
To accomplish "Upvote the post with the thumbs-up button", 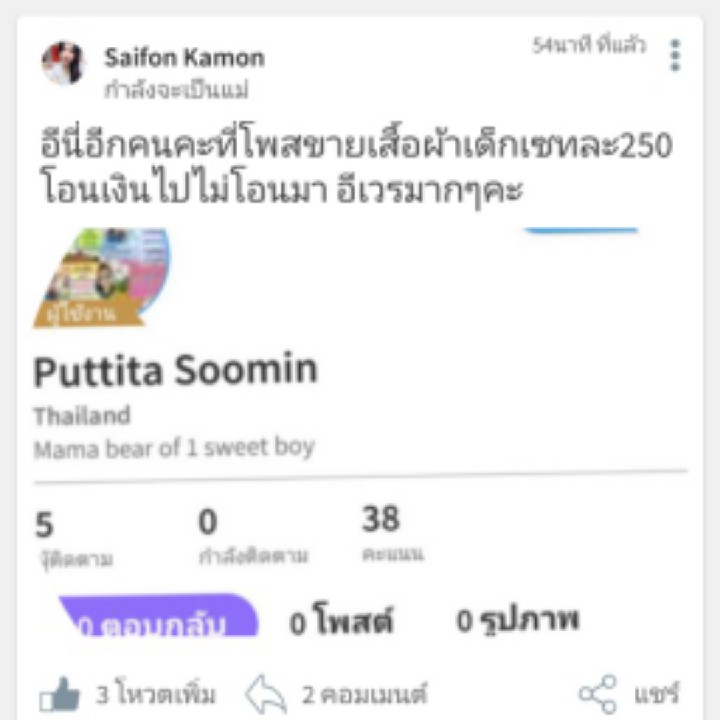I will coord(60,694).
